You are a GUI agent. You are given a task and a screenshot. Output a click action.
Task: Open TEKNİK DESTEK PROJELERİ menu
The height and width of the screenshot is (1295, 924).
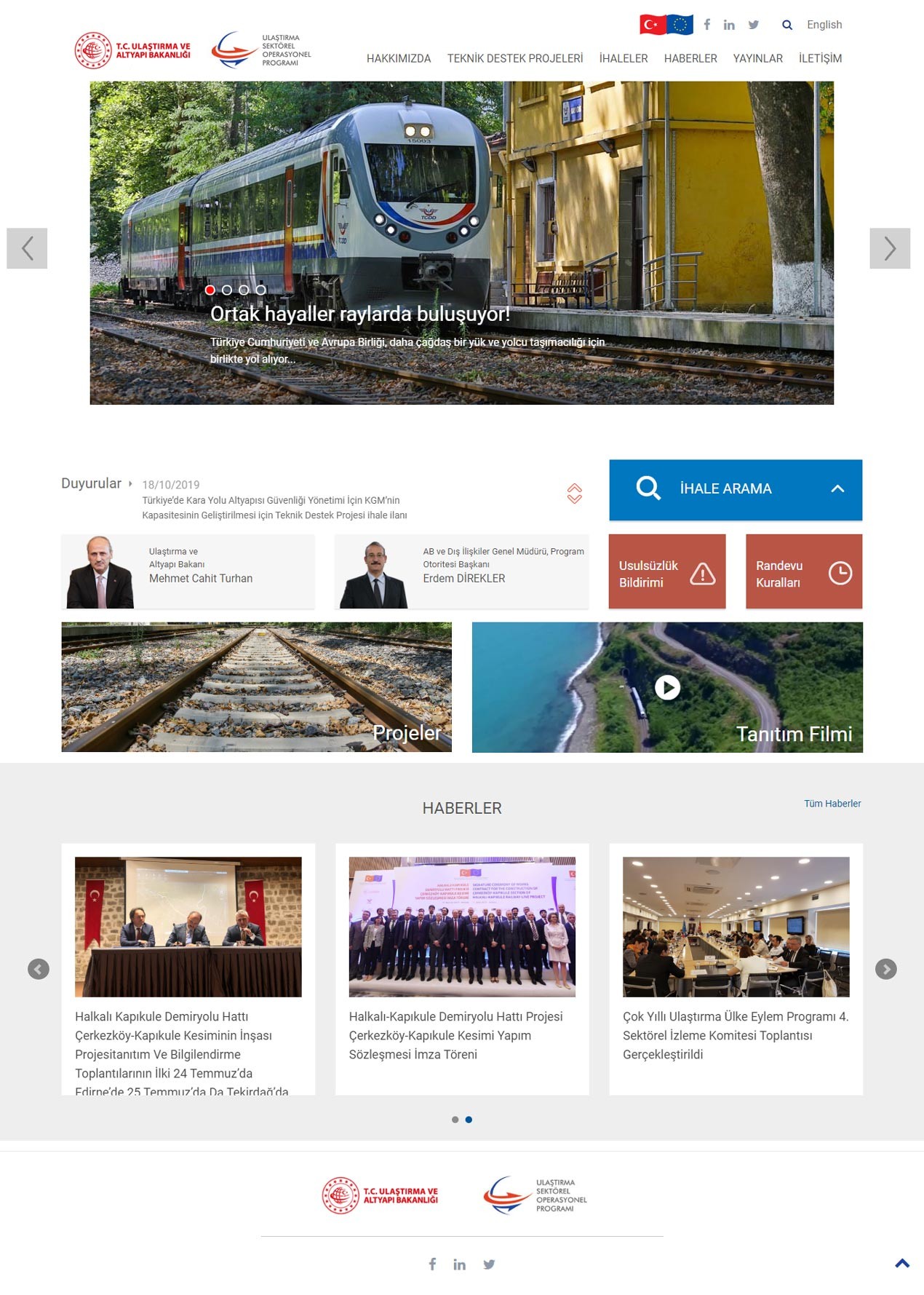(x=514, y=58)
